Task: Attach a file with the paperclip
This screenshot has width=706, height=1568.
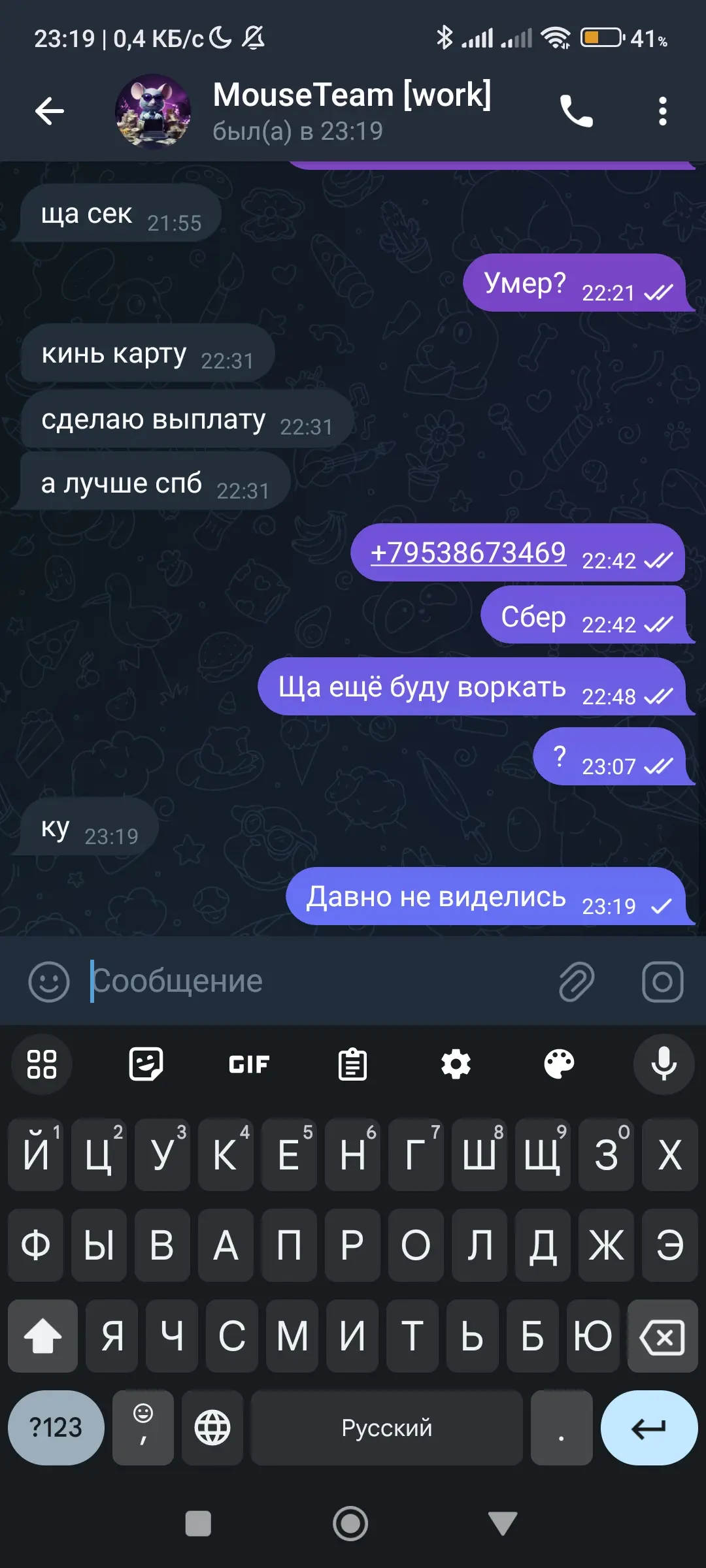Action: pyautogui.click(x=577, y=981)
